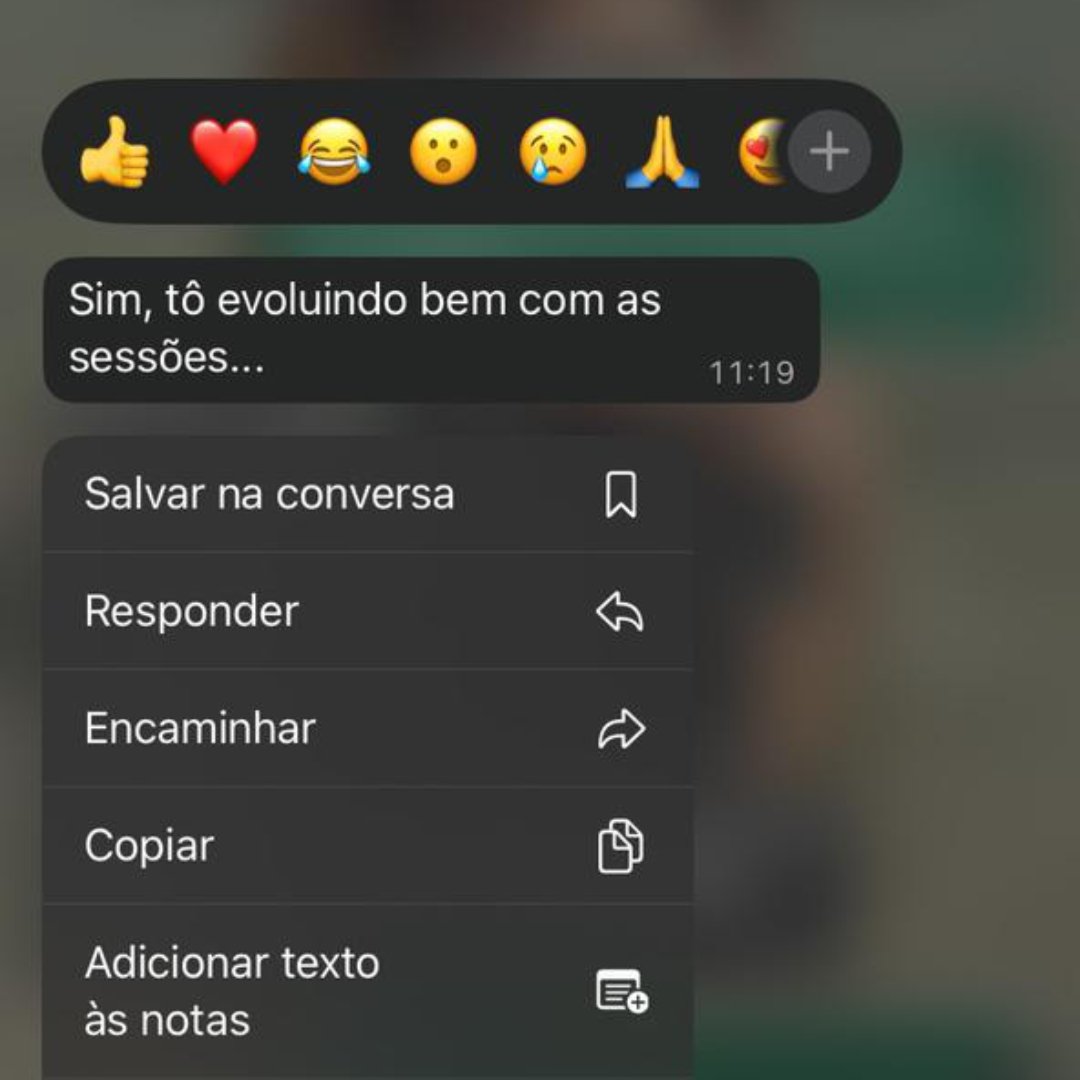This screenshot has width=1080, height=1080.
Task: React with the crying face emoji
Action: click(552, 152)
